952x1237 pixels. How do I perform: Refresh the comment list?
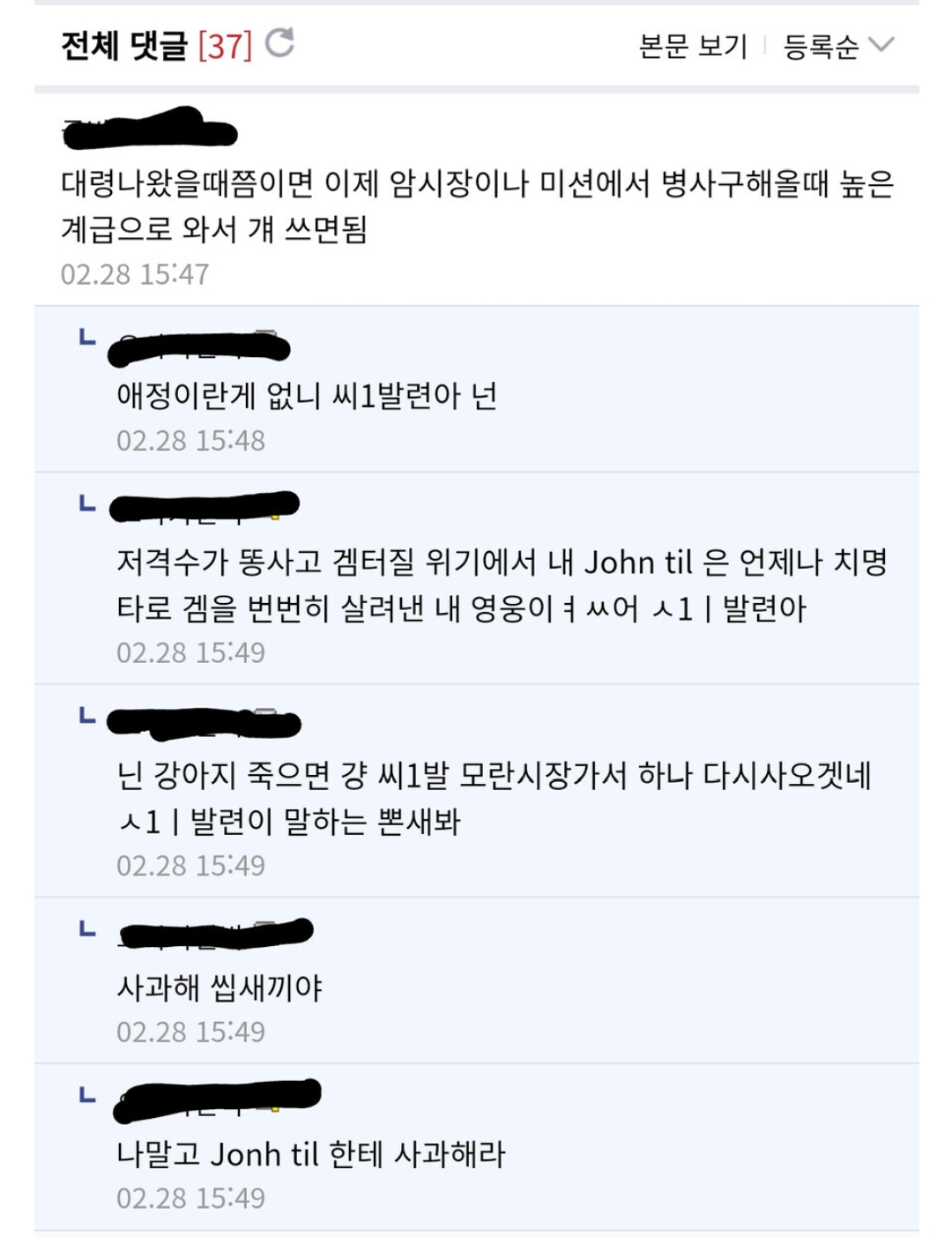tap(279, 43)
